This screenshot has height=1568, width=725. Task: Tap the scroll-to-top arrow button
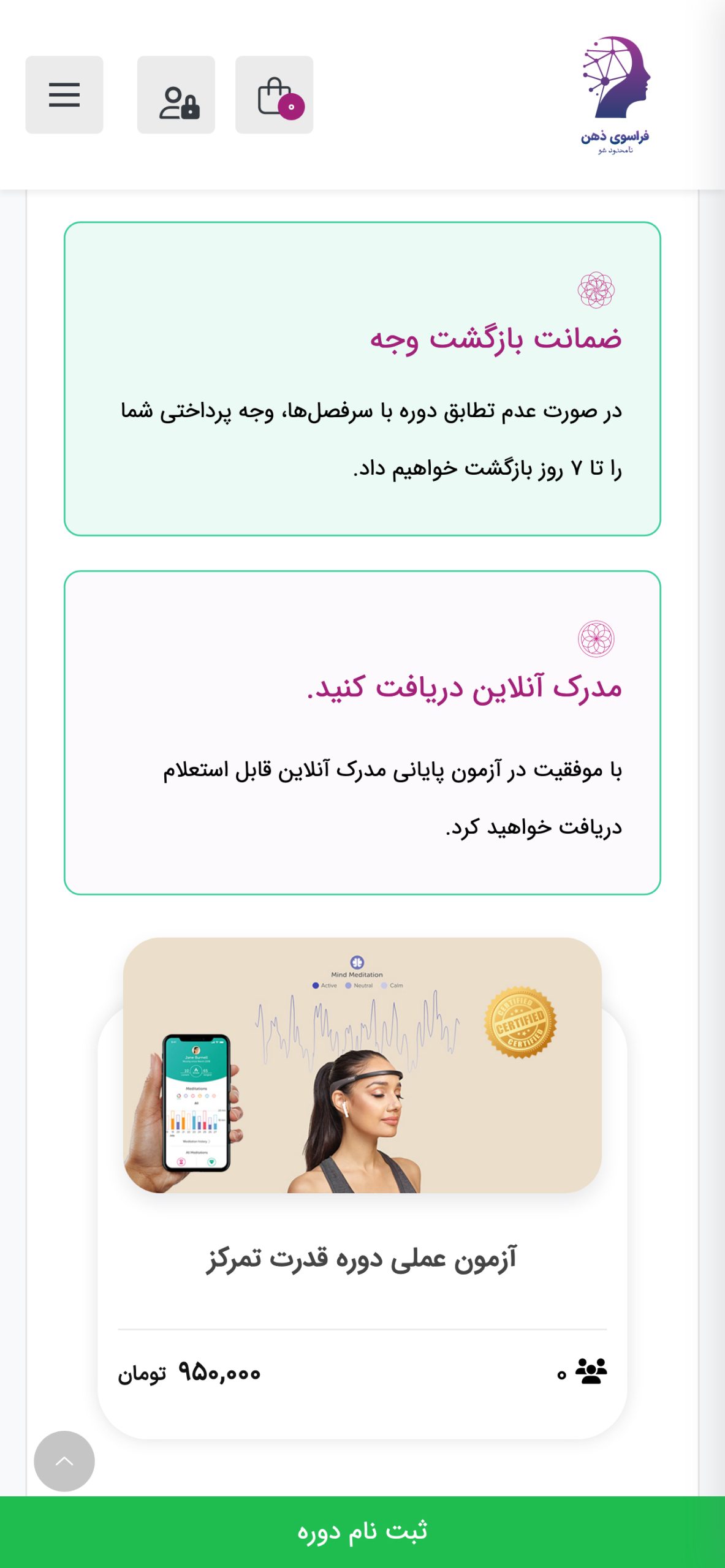point(64,1461)
